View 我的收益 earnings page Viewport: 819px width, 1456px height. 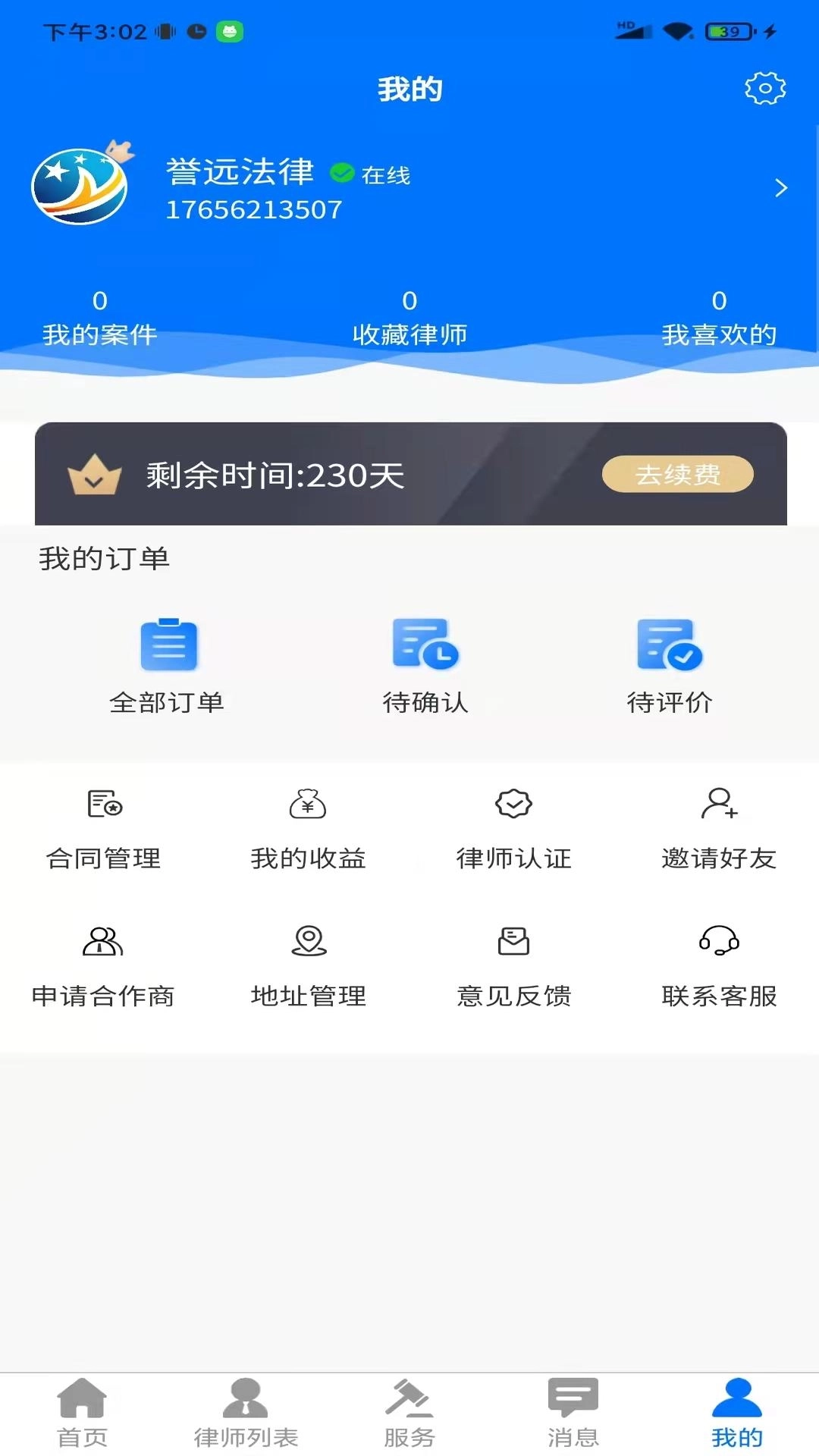308,827
